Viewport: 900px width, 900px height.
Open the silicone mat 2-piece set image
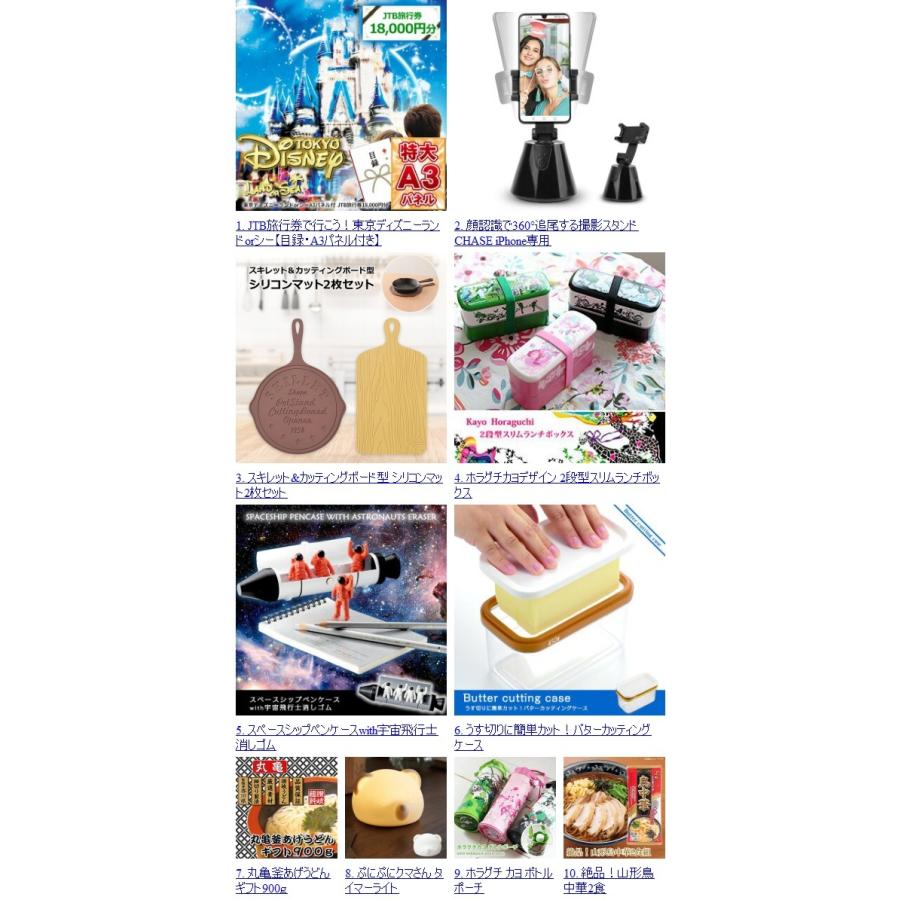point(341,358)
